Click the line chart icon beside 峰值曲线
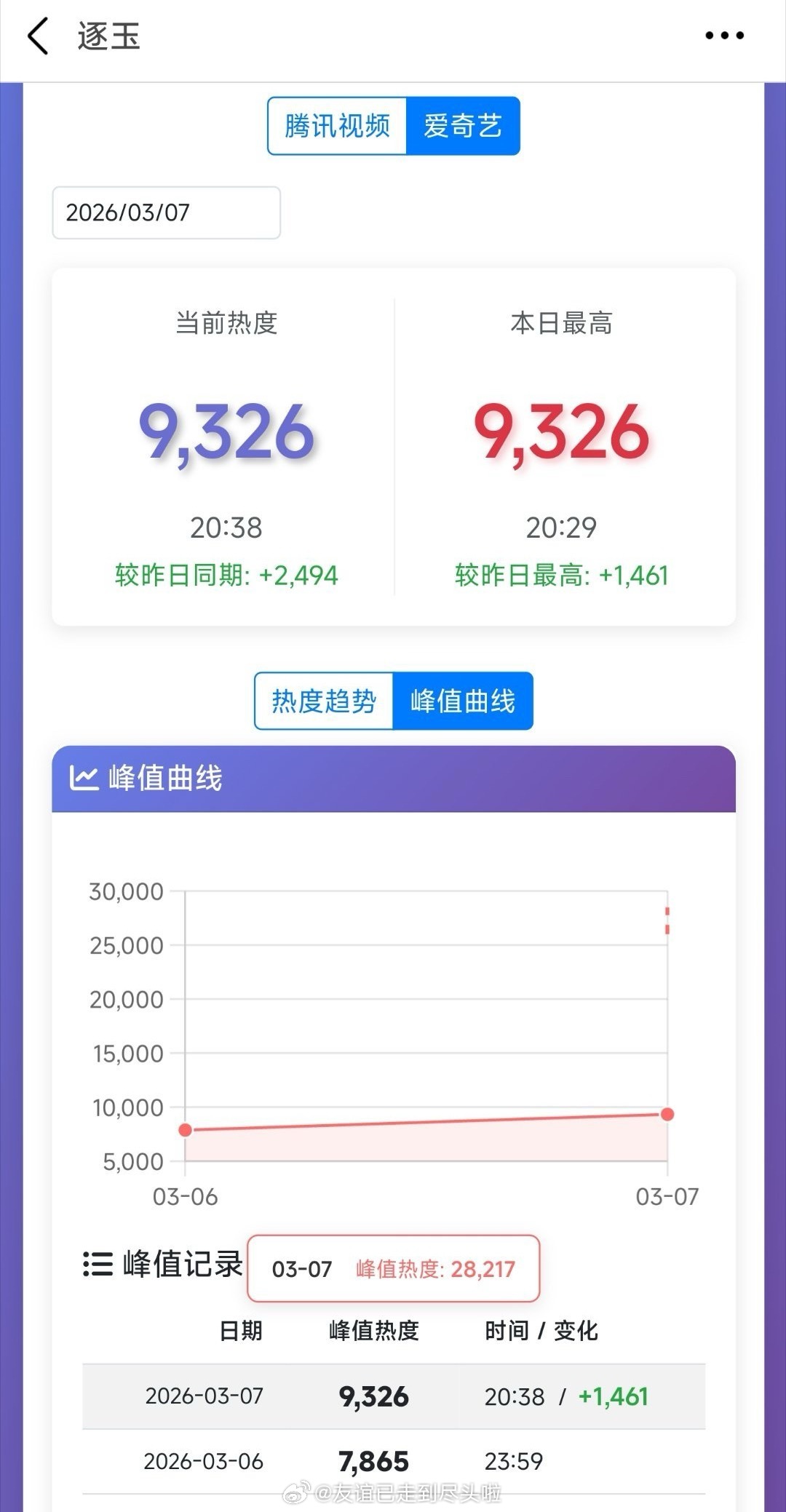Viewport: 786px width, 1512px height. (x=87, y=778)
